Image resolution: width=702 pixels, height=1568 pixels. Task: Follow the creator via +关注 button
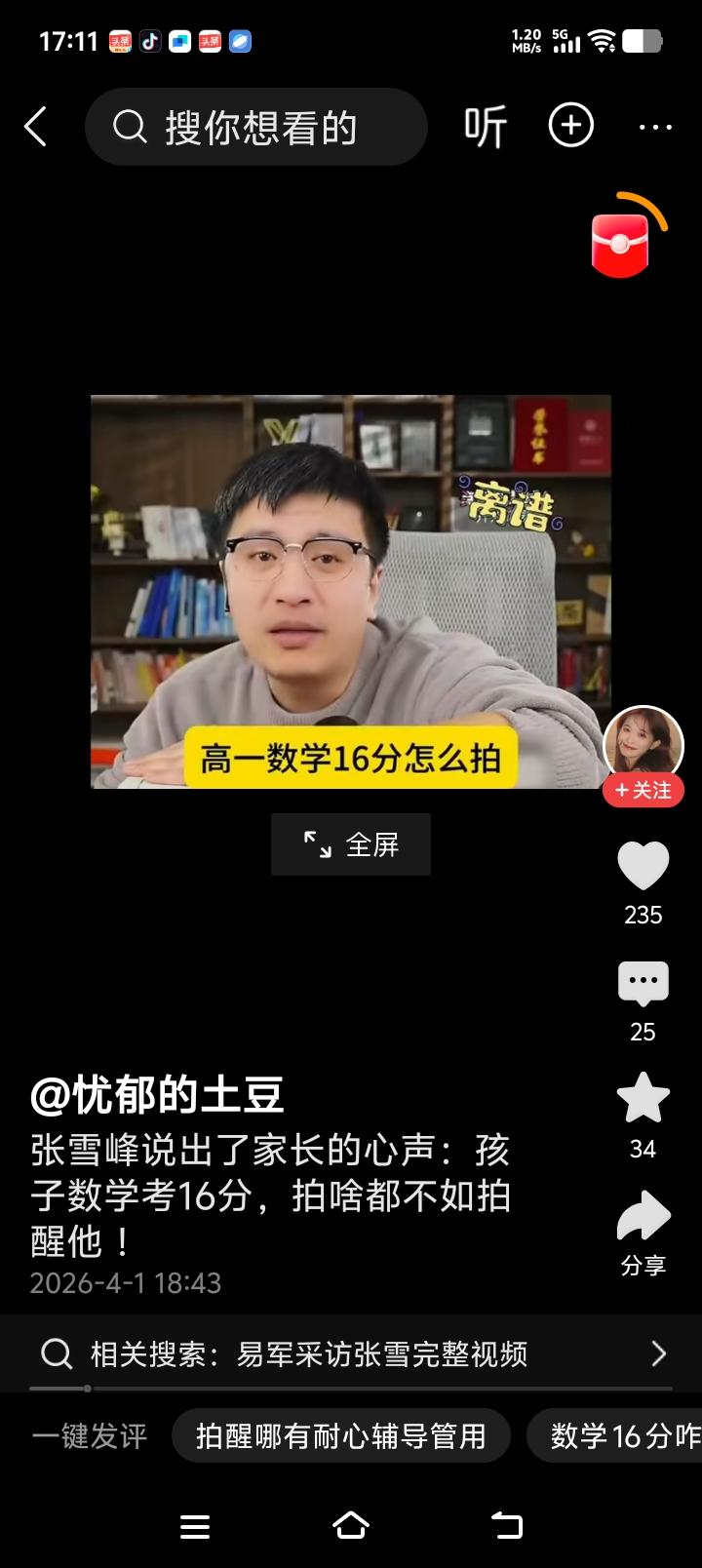(x=642, y=792)
